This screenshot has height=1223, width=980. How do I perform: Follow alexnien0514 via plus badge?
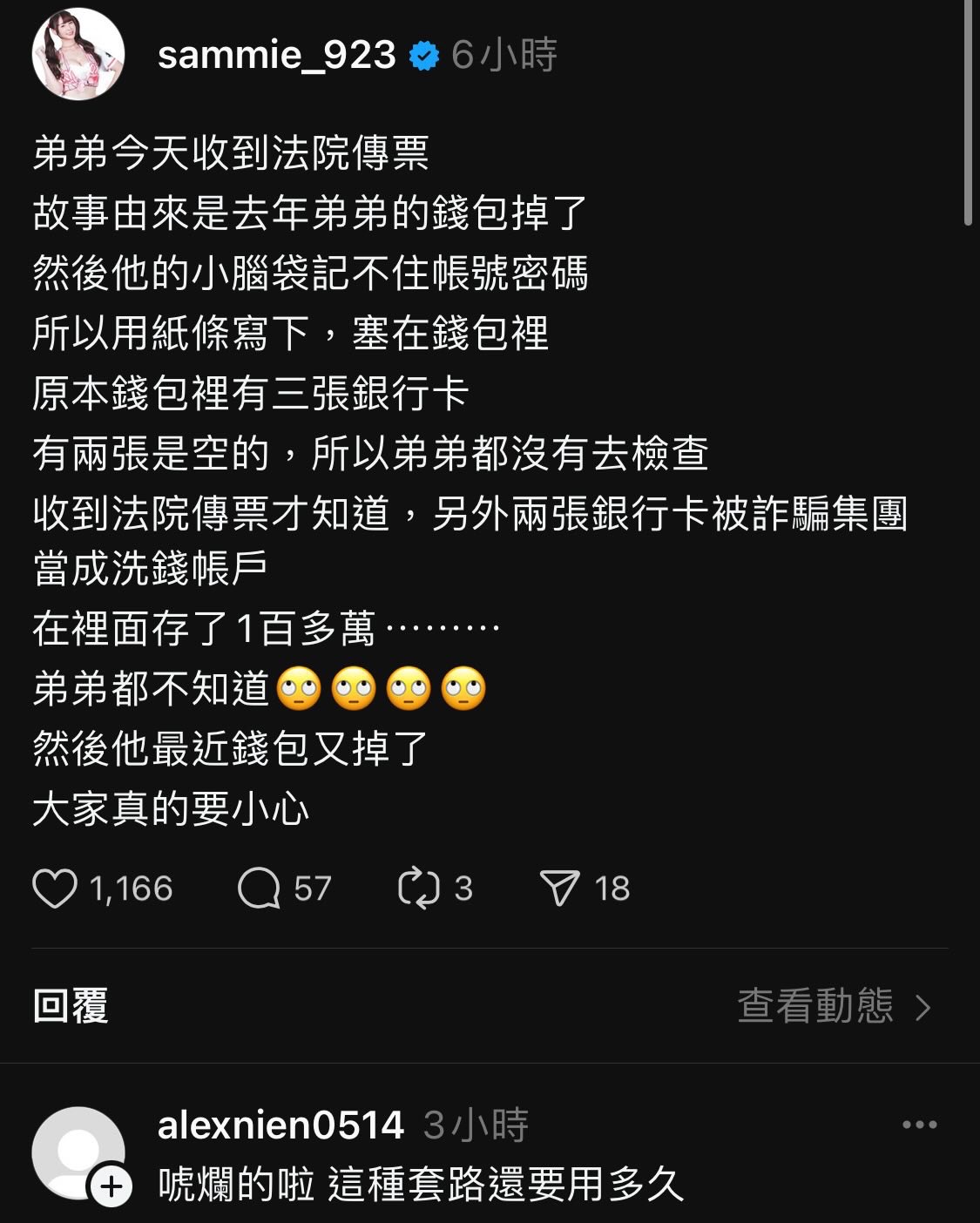tap(112, 1186)
